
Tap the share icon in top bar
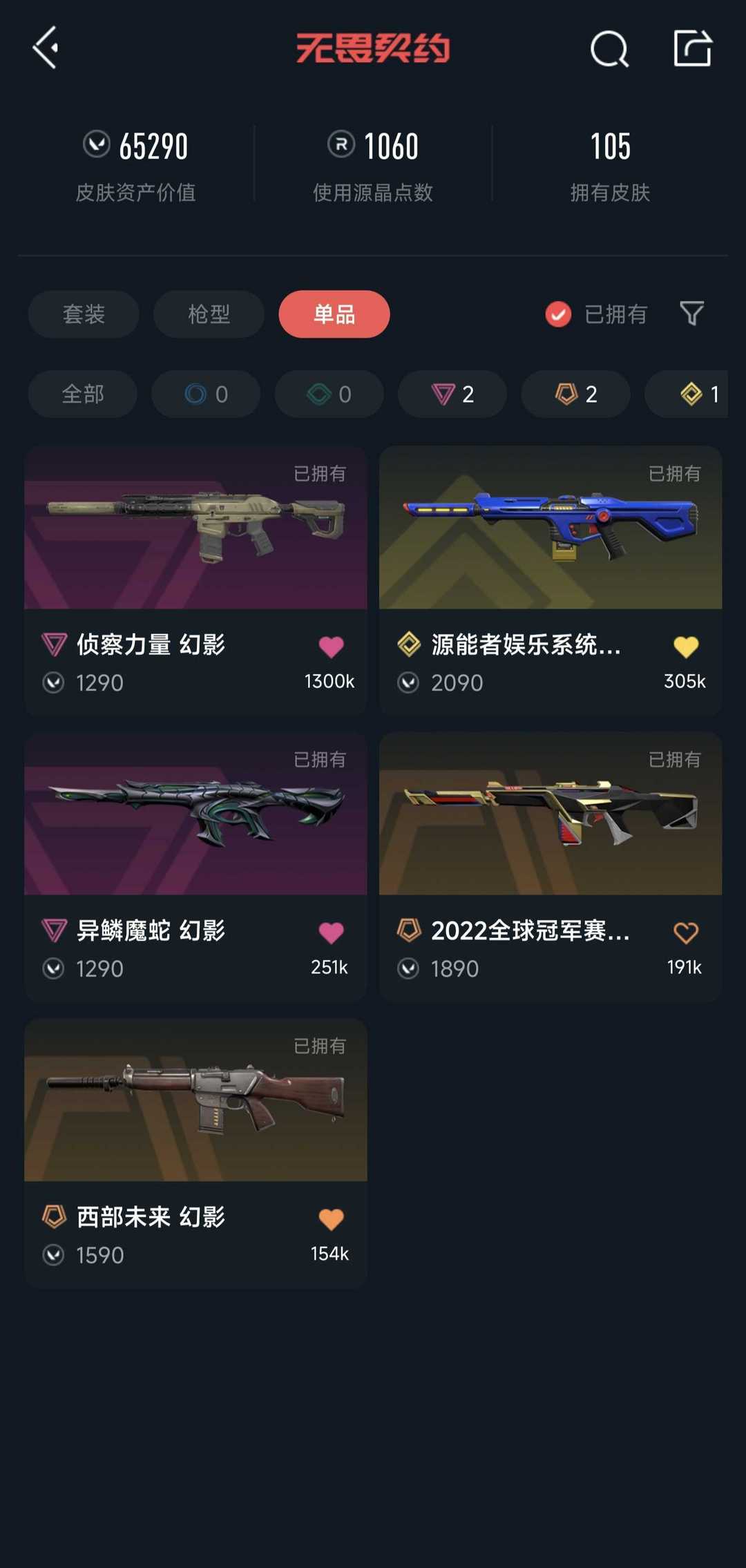pos(692,48)
